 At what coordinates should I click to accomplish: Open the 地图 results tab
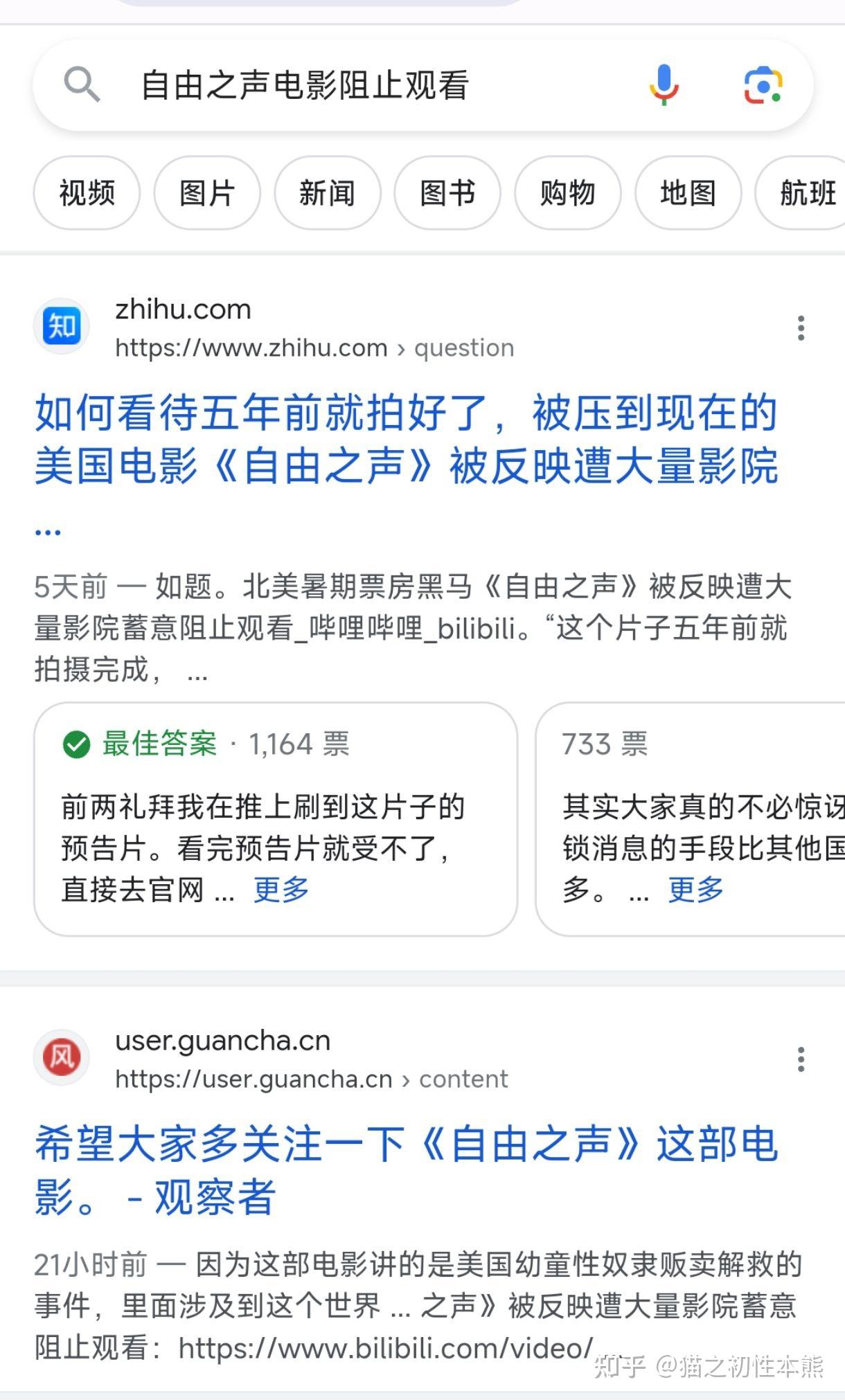[x=688, y=192]
